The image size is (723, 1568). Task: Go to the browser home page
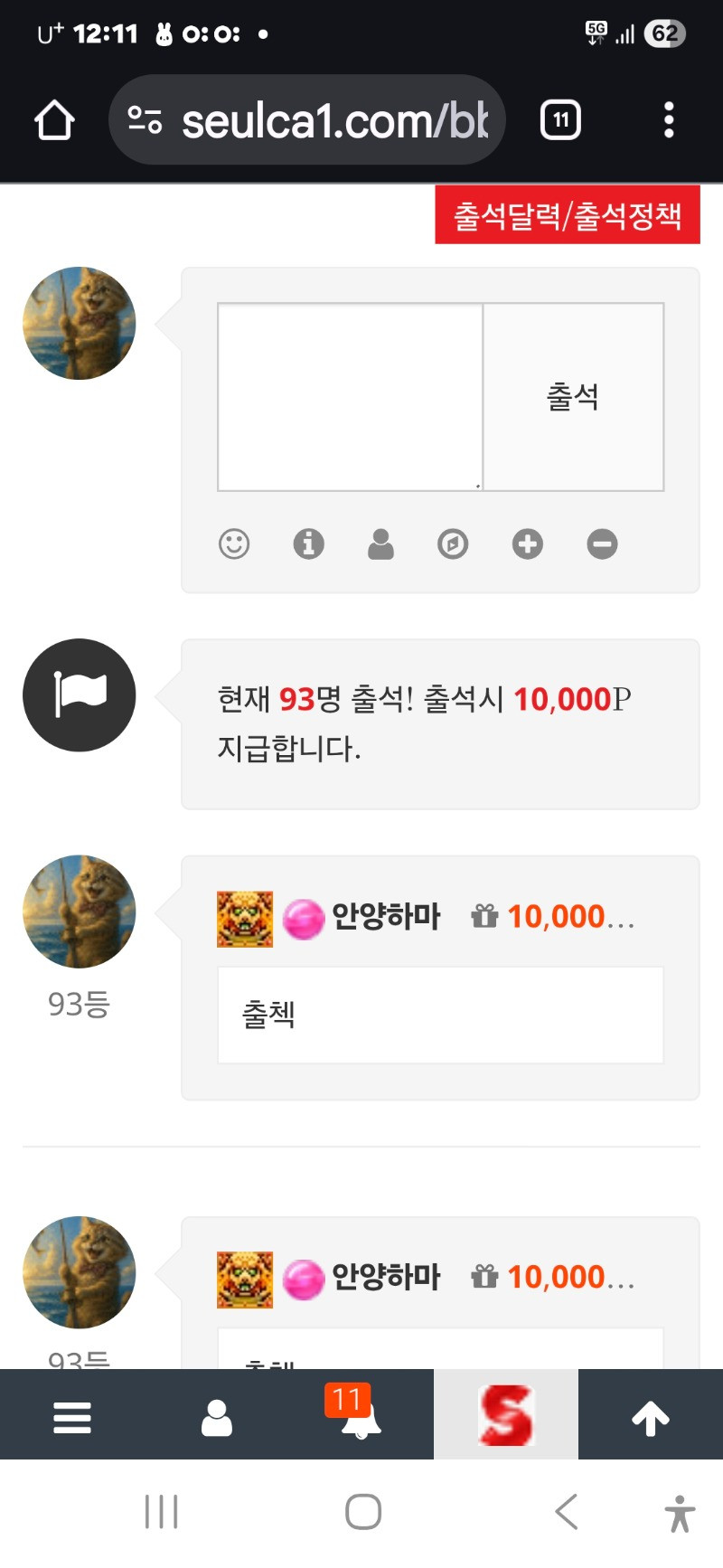(x=54, y=120)
